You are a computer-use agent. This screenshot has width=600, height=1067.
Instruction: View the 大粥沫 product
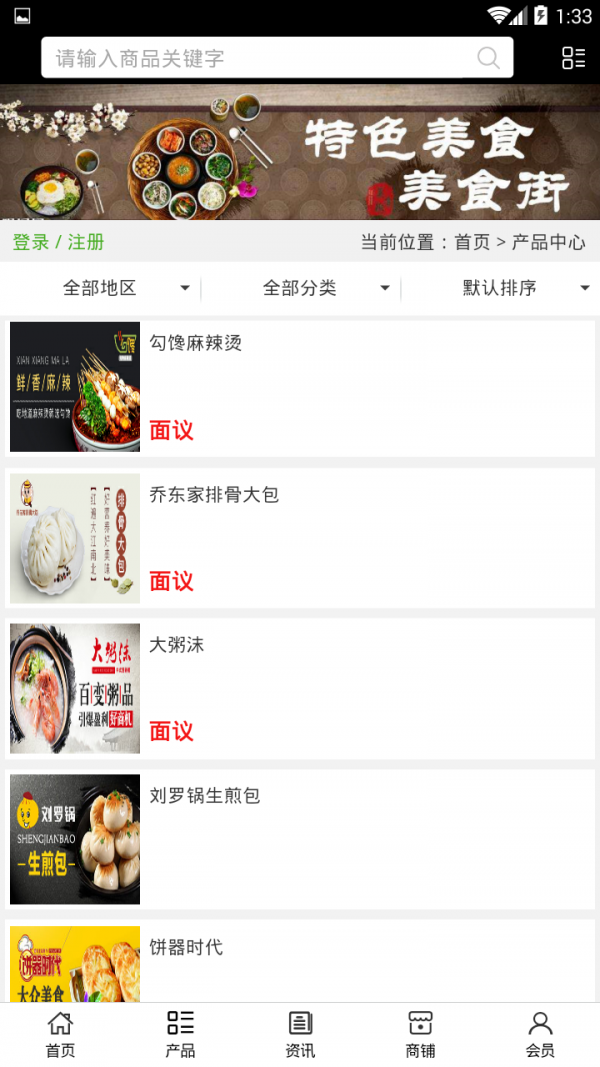(300, 689)
